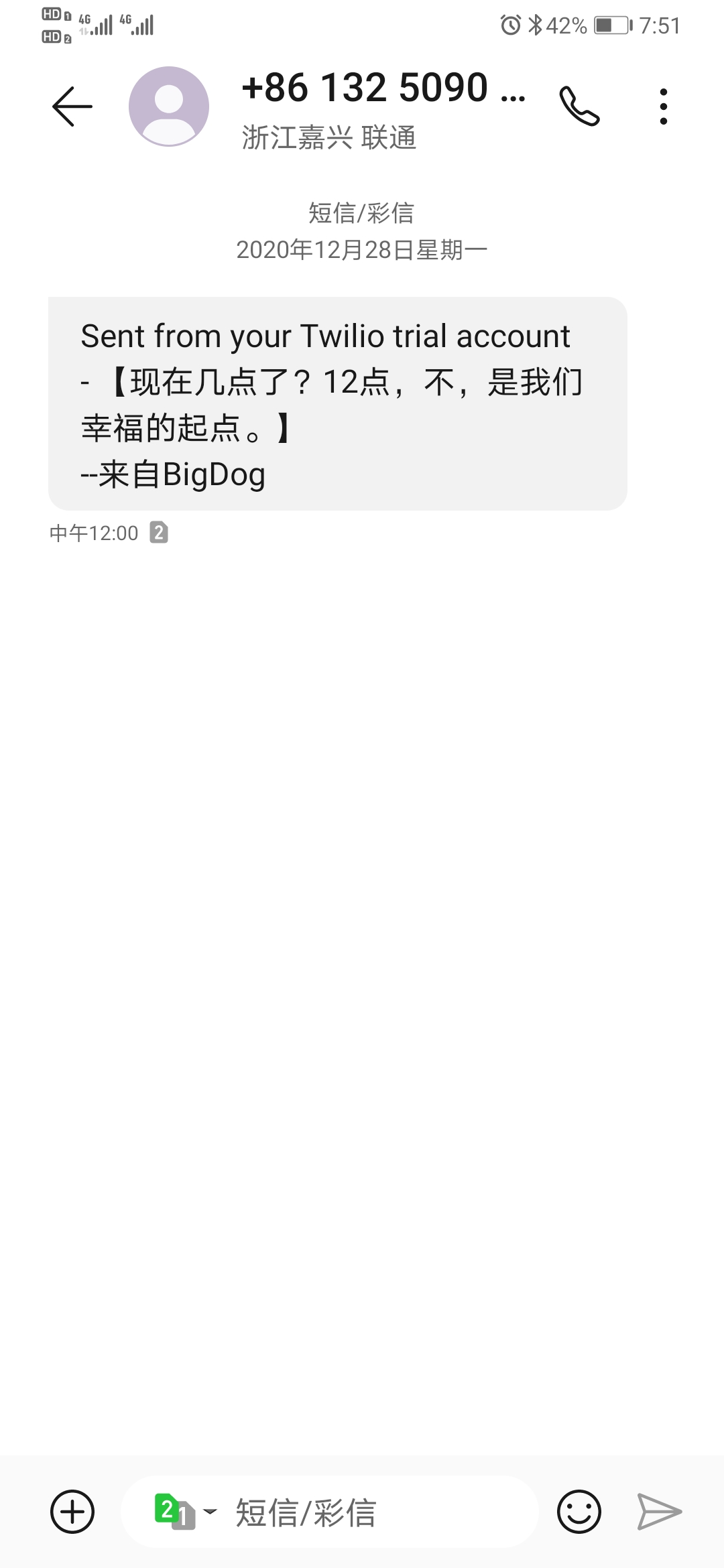Open the three-dot overflow menu
The height and width of the screenshot is (1568, 724).
click(x=663, y=107)
